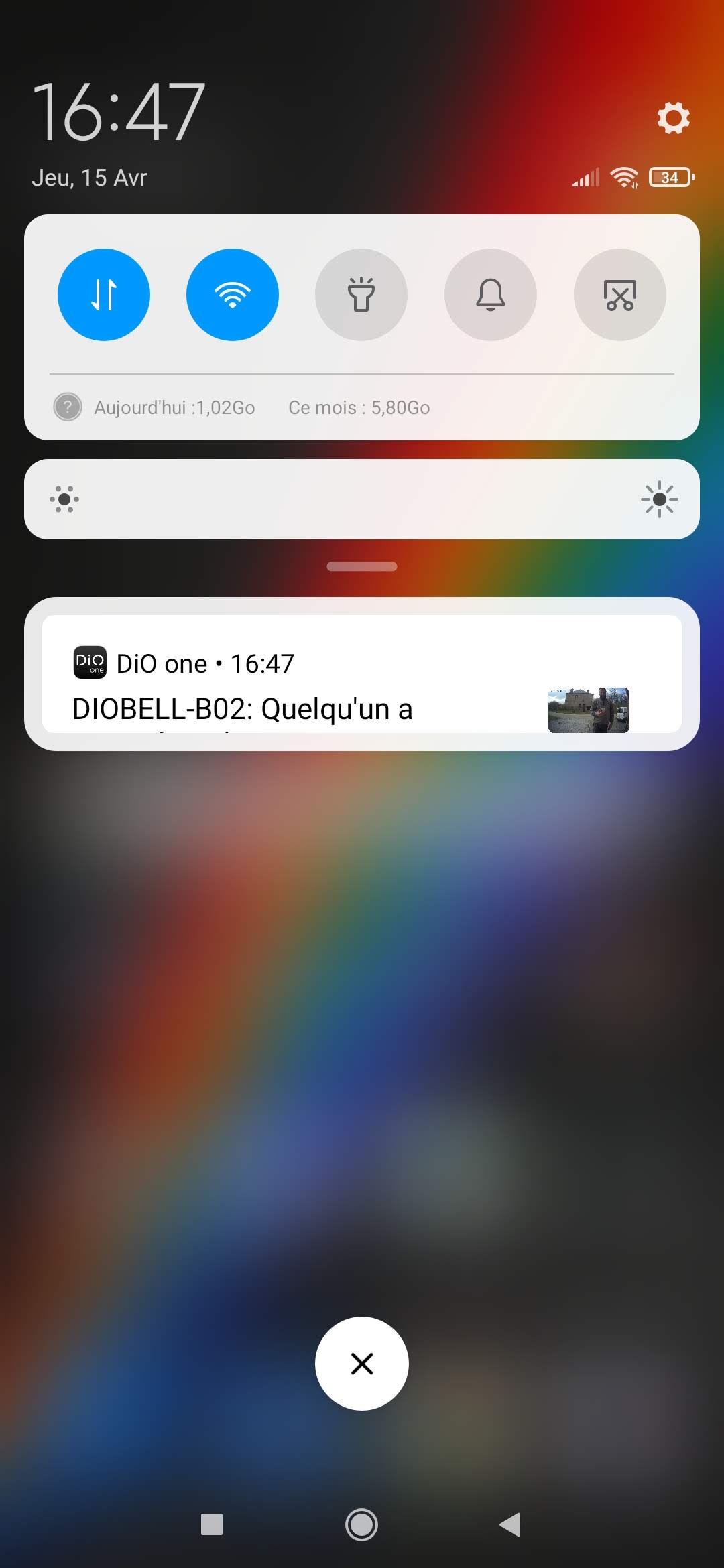Open recent apps with the square button
Screen dimensions: 724x1568
(x=212, y=1524)
